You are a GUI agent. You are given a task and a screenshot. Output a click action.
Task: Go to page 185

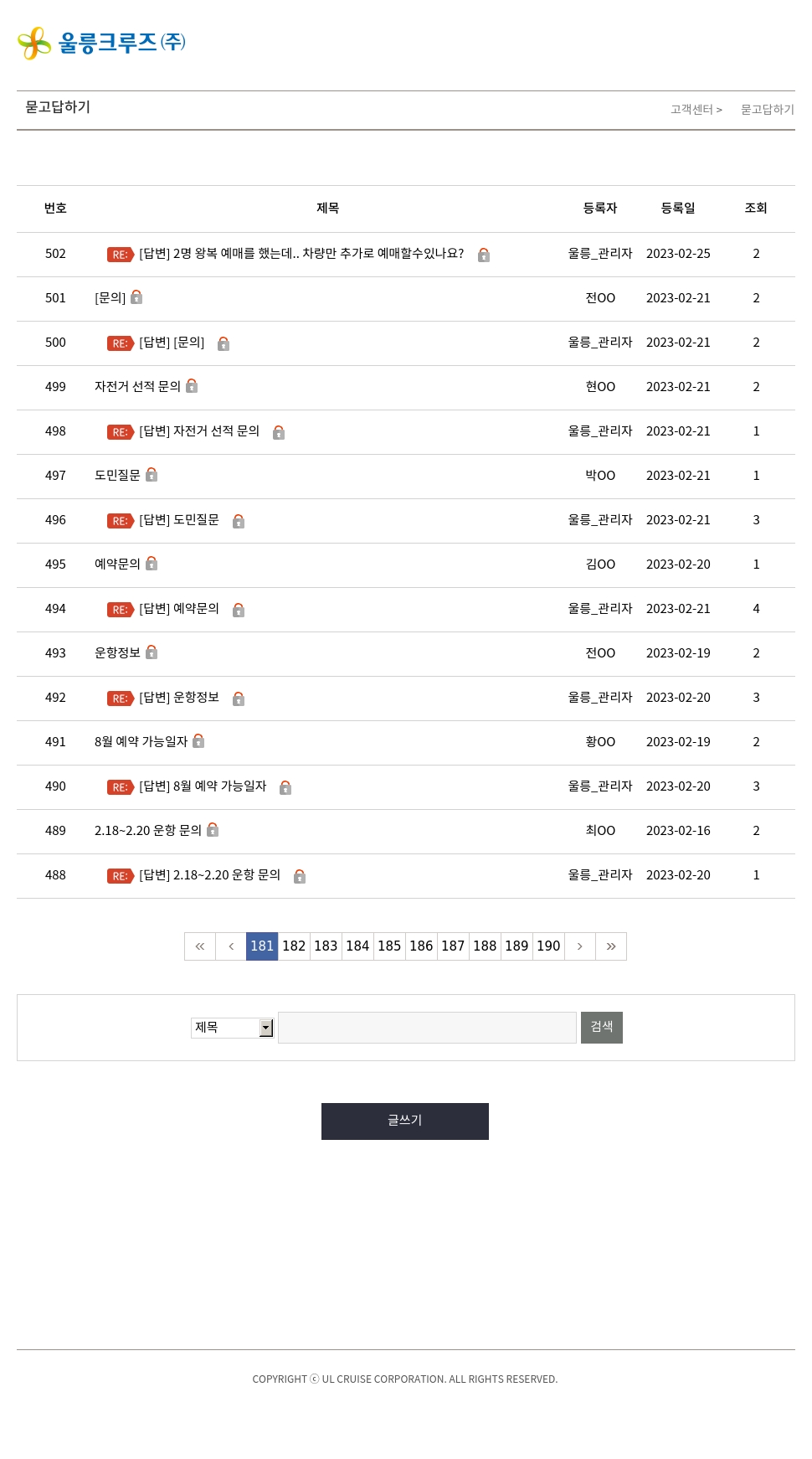point(389,946)
